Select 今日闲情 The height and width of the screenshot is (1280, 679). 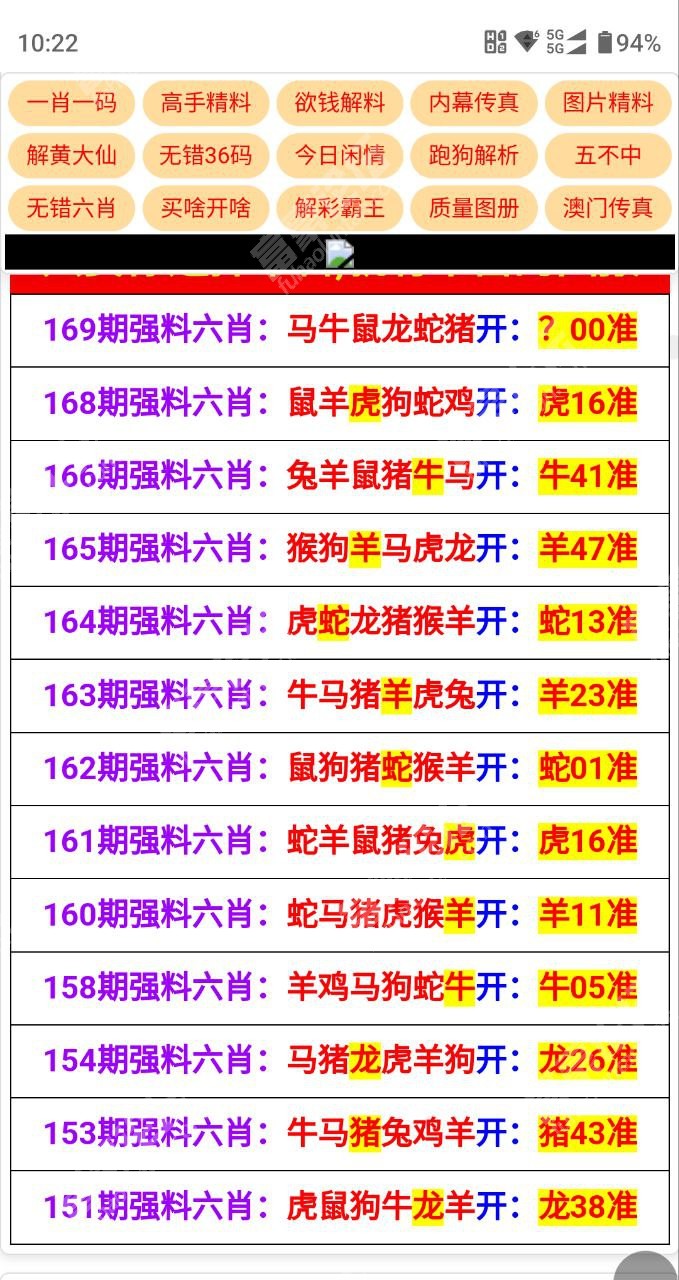tap(339, 155)
